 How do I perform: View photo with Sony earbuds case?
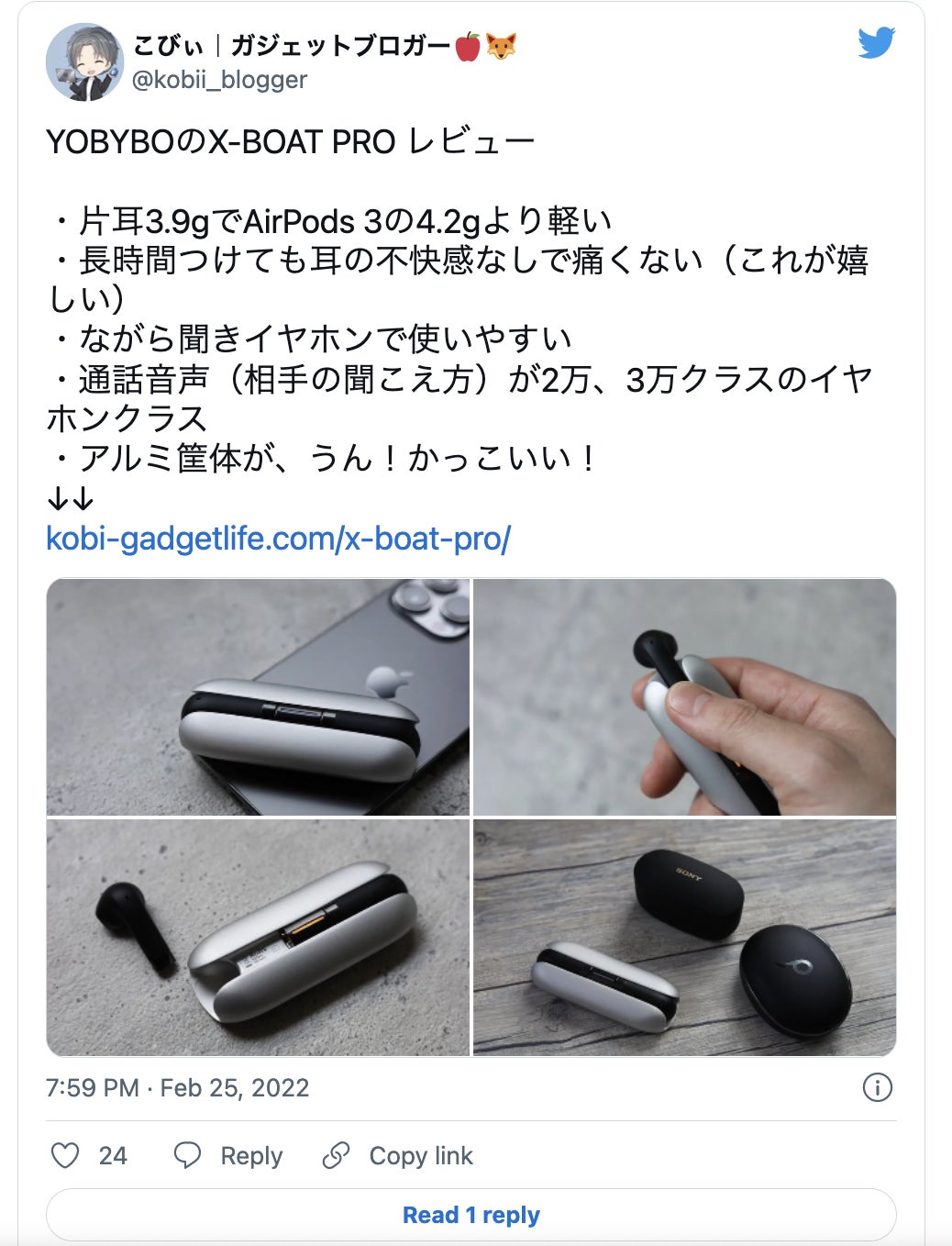684,938
